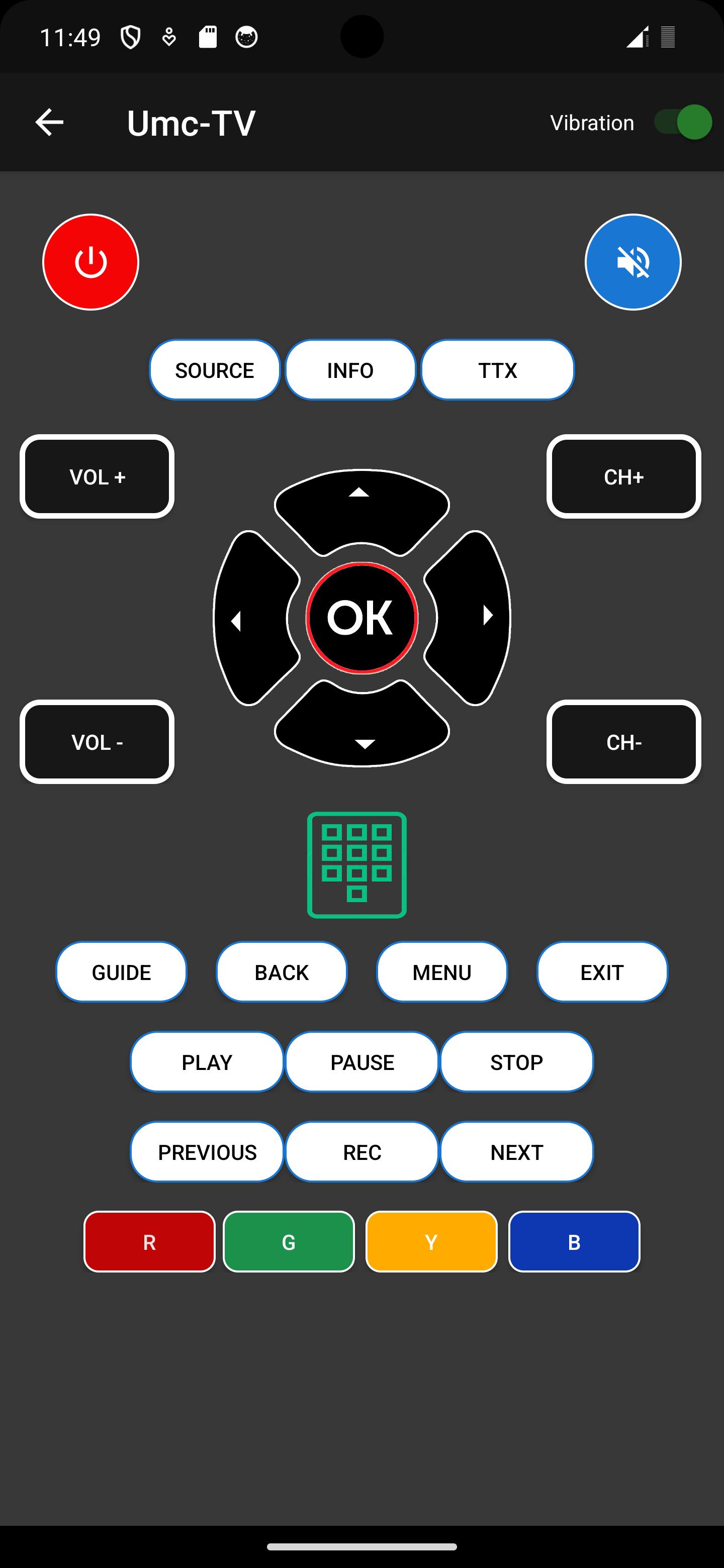The width and height of the screenshot is (724, 1568).
Task: Increase volume with VOL +
Action: click(98, 476)
